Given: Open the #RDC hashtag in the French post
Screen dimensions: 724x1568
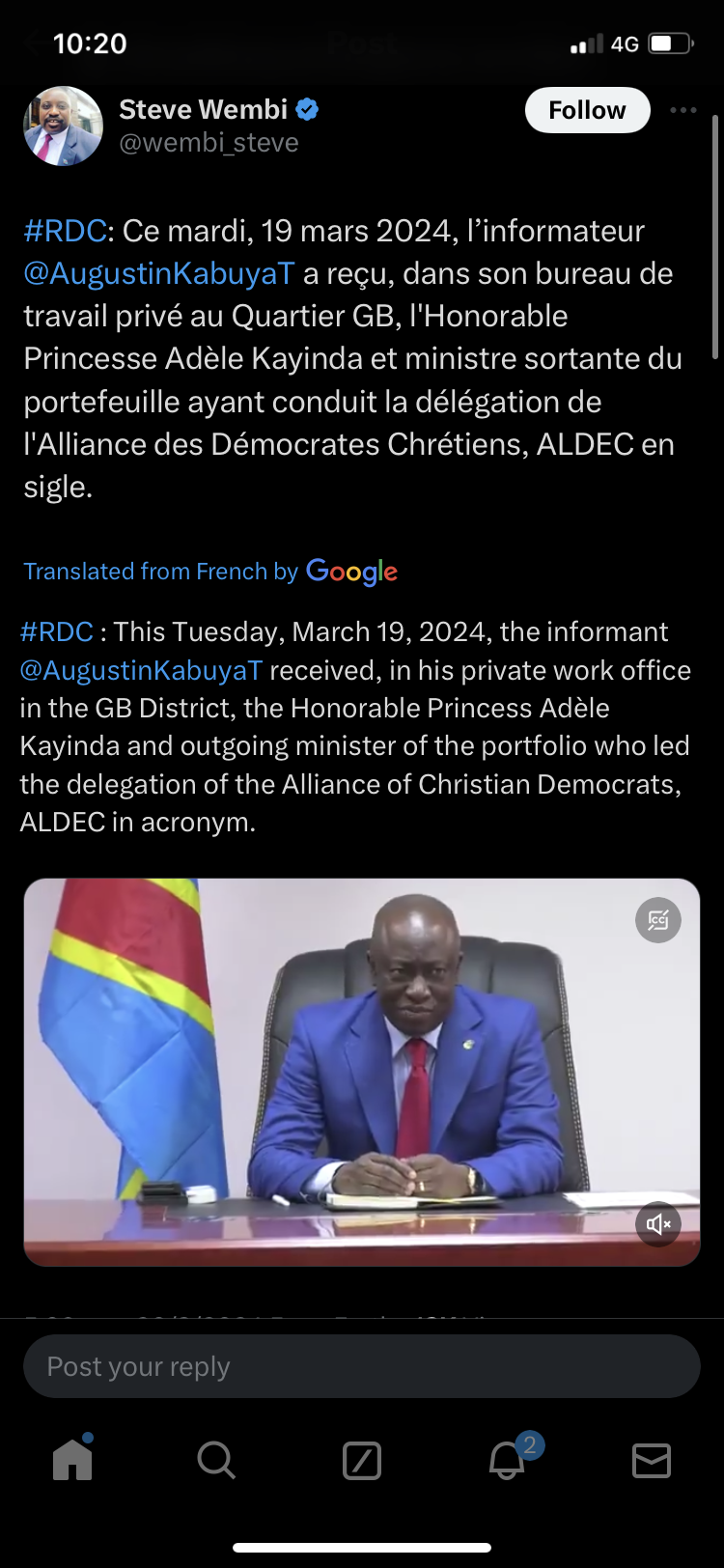Looking at the screenshot, I should click(x=65, y=232).
